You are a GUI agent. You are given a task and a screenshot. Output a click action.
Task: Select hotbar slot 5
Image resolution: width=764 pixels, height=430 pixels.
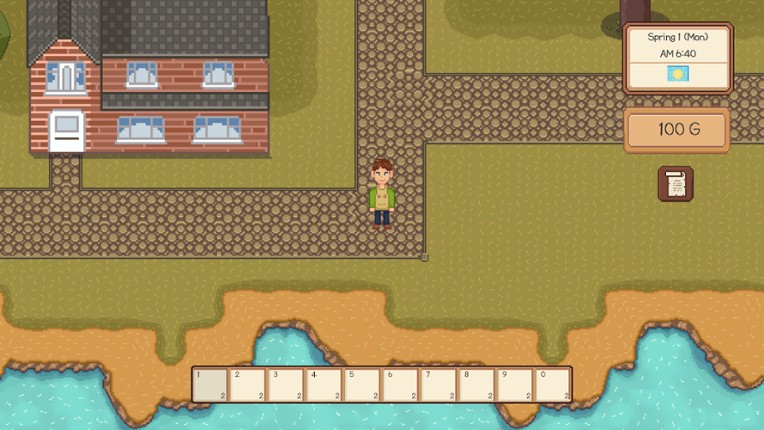[363, 385]
